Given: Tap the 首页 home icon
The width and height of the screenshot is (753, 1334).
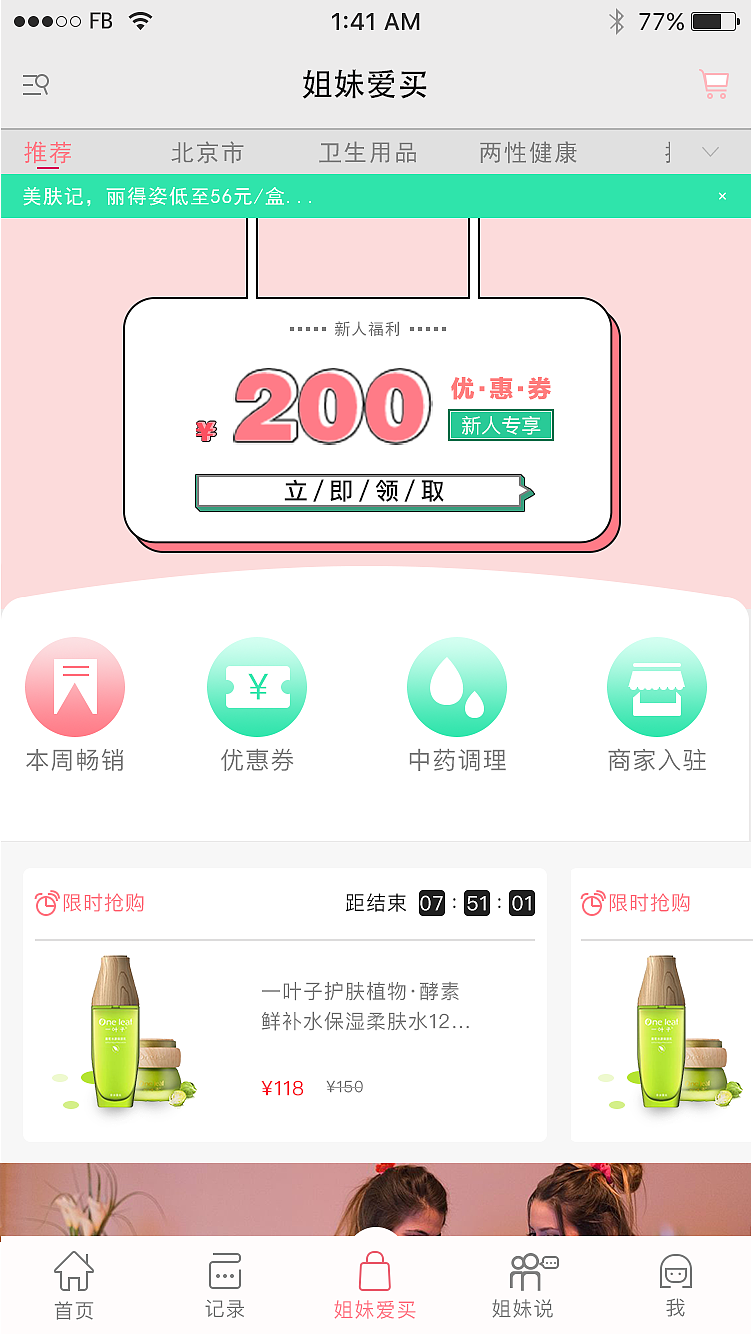Looking at the screenshot, I should click(74, 1272).
